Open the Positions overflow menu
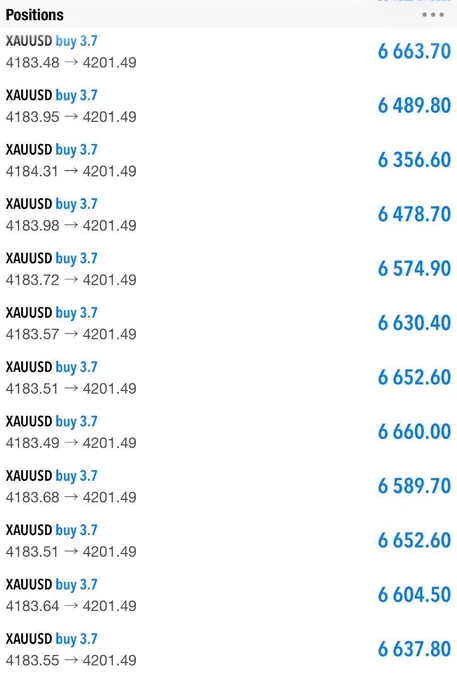 (x=433, y=15)
